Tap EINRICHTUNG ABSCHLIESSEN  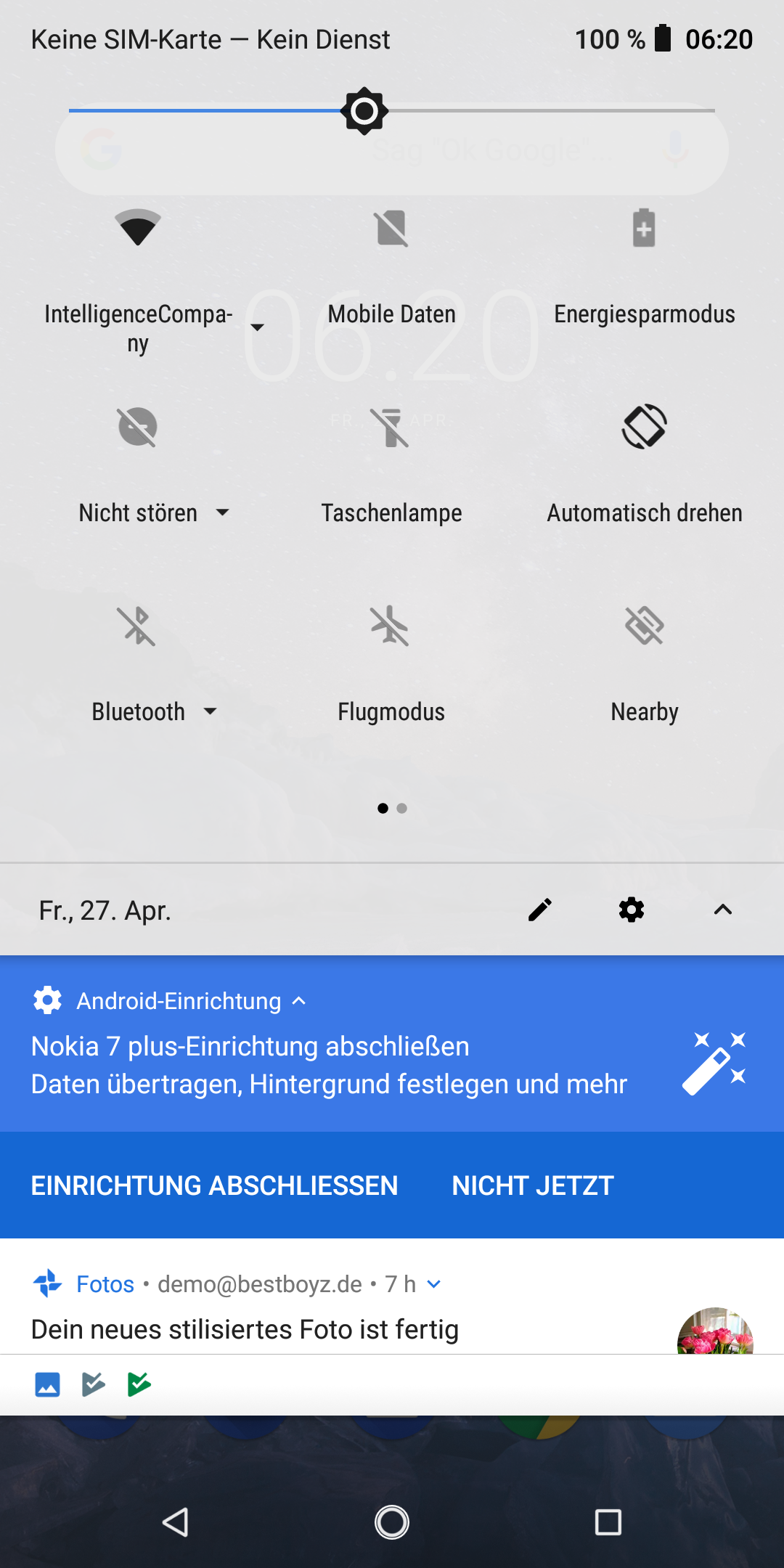pyautogui.click(x=214, y=1185)
